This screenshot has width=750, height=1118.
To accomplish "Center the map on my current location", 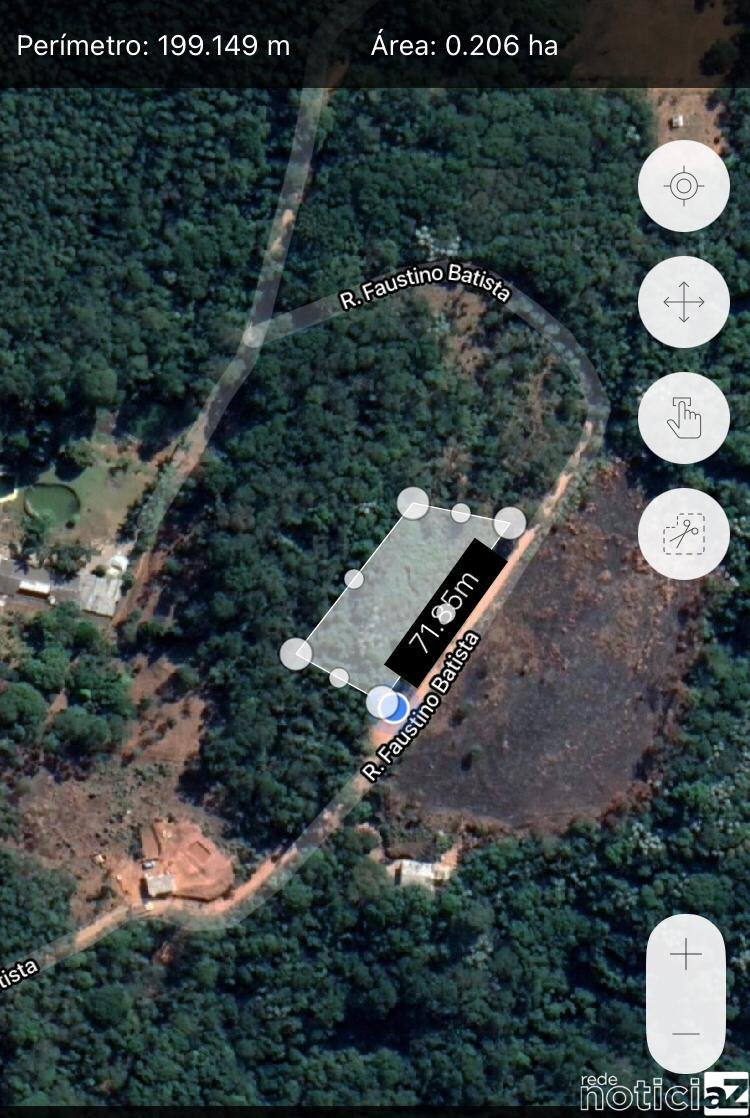I will (684, 186).
